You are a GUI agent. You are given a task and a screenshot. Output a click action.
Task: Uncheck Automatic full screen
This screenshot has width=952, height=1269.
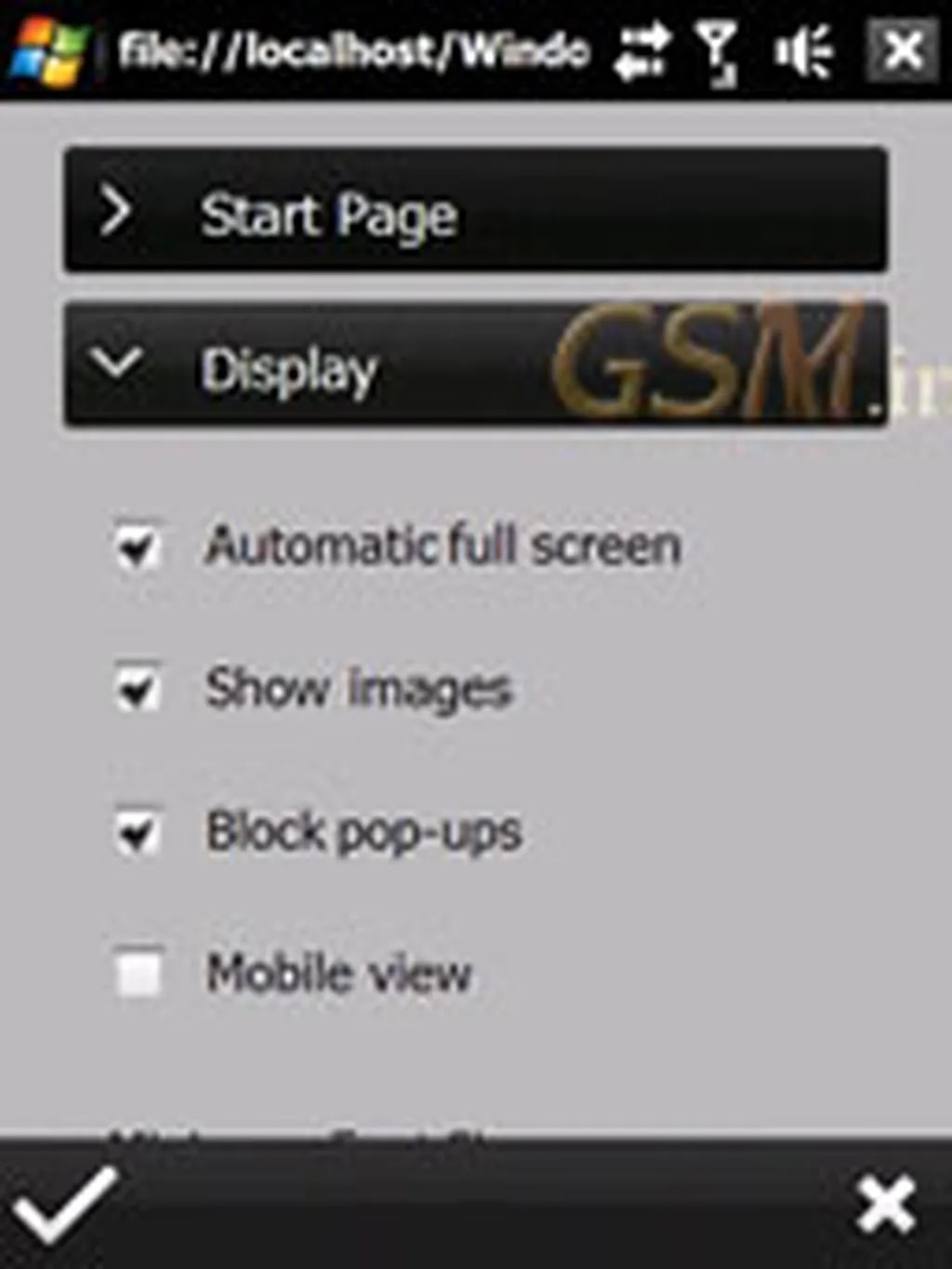(138, 547)
